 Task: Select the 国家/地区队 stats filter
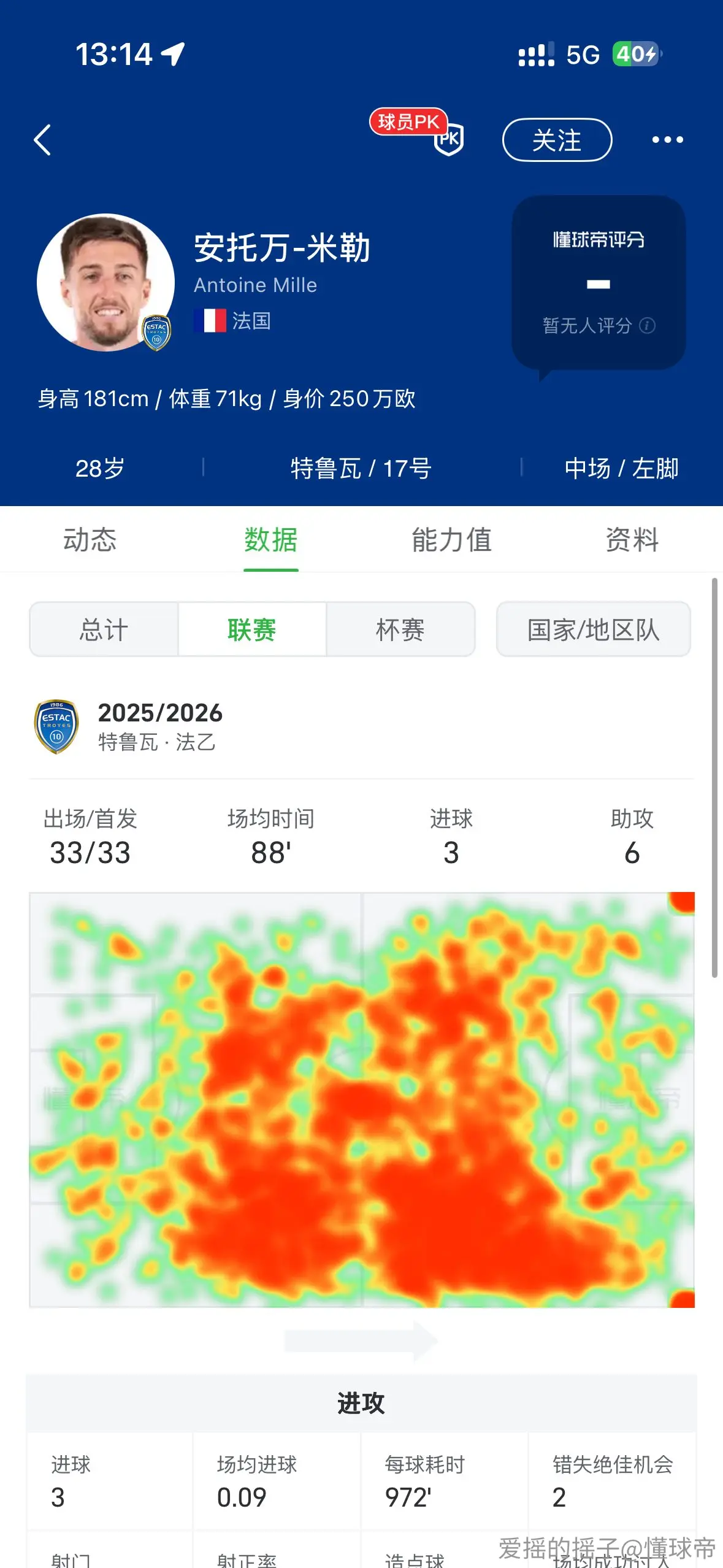click(x=593, y=629)
